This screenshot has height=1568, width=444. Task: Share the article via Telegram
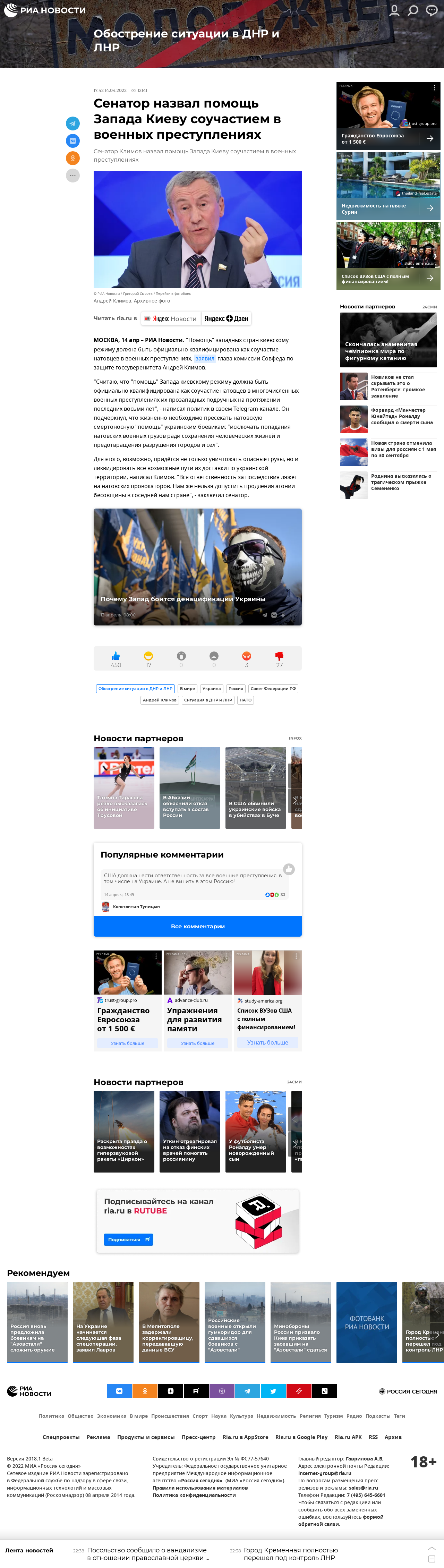(x=72, y=123)
